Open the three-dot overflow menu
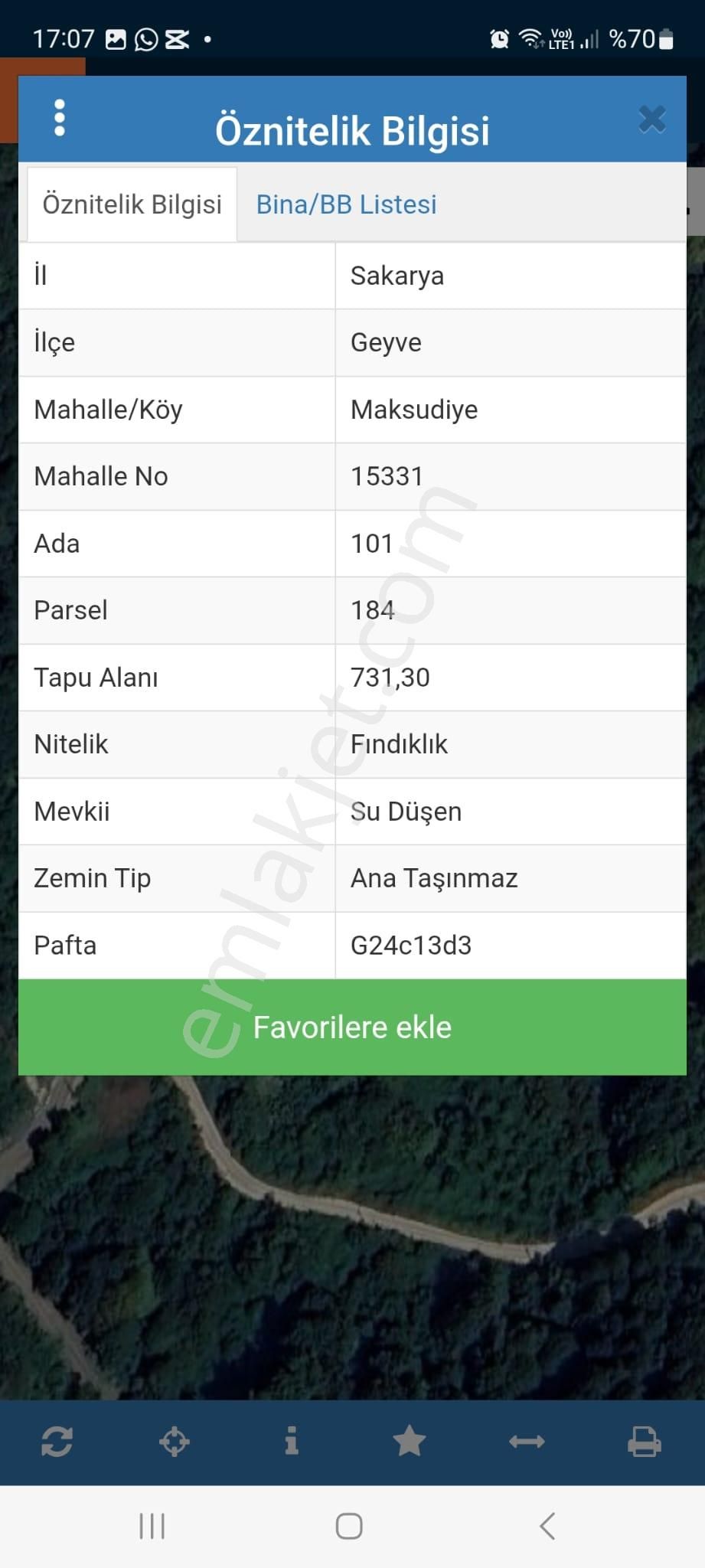 (60, 119)
